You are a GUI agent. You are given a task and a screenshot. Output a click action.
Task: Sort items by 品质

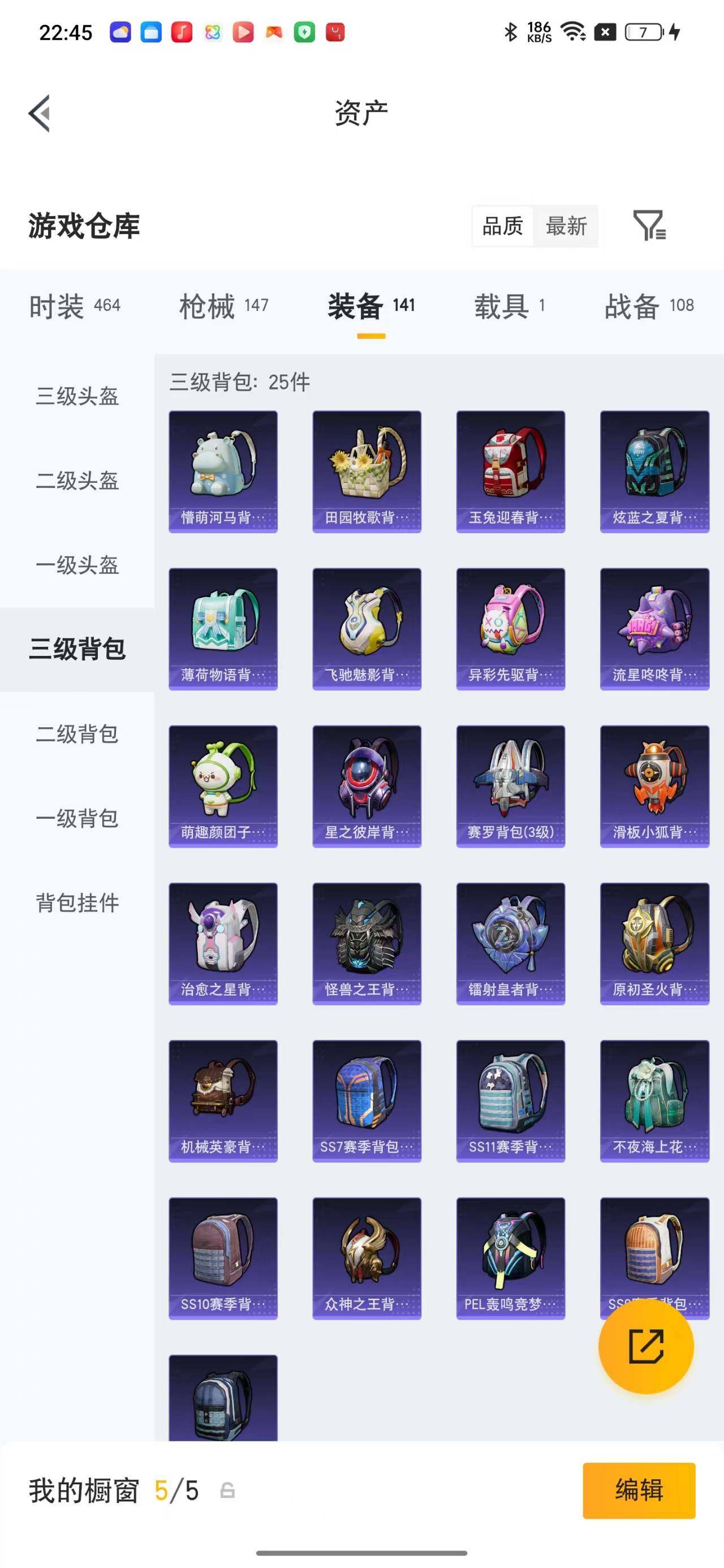(502, 226)
